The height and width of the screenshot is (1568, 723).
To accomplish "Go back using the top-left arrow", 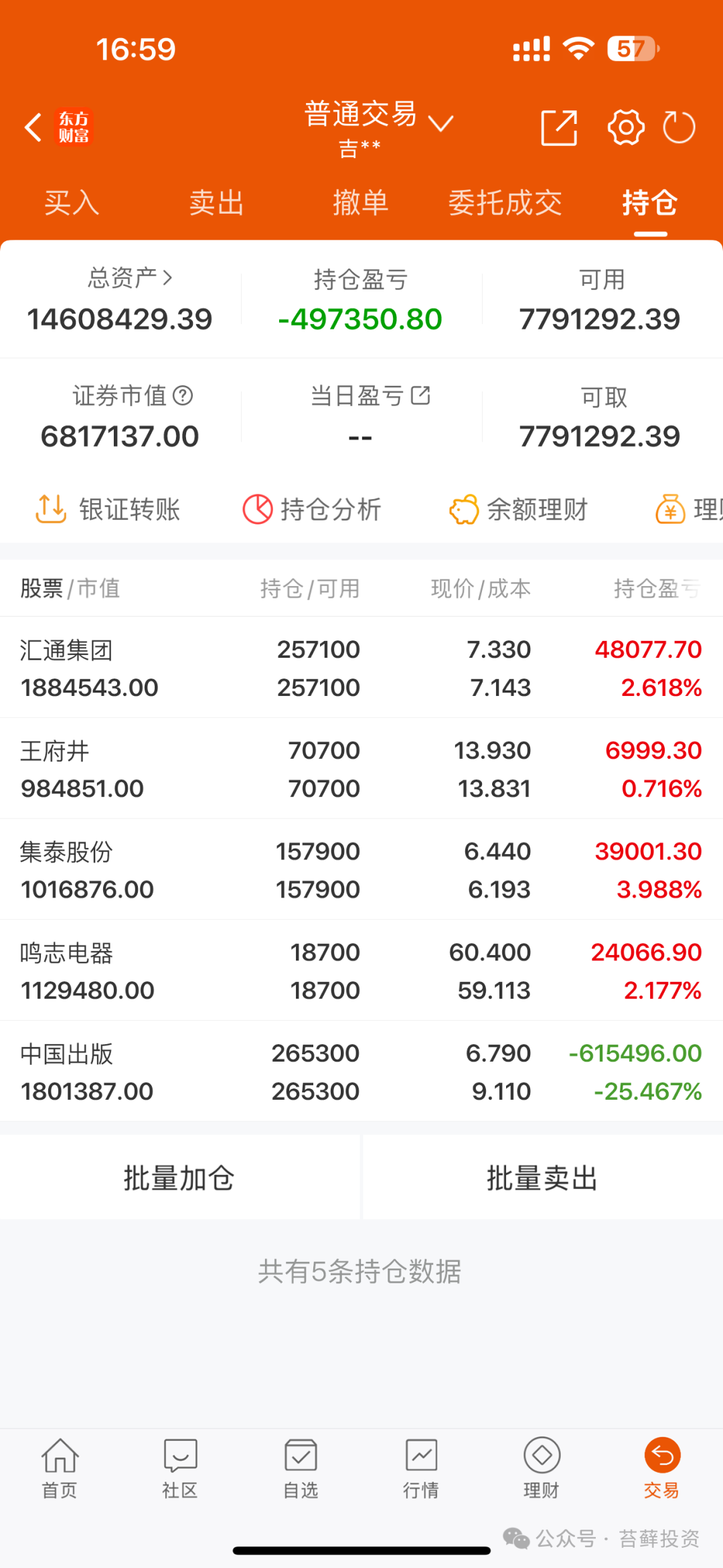I will (33, 127).
